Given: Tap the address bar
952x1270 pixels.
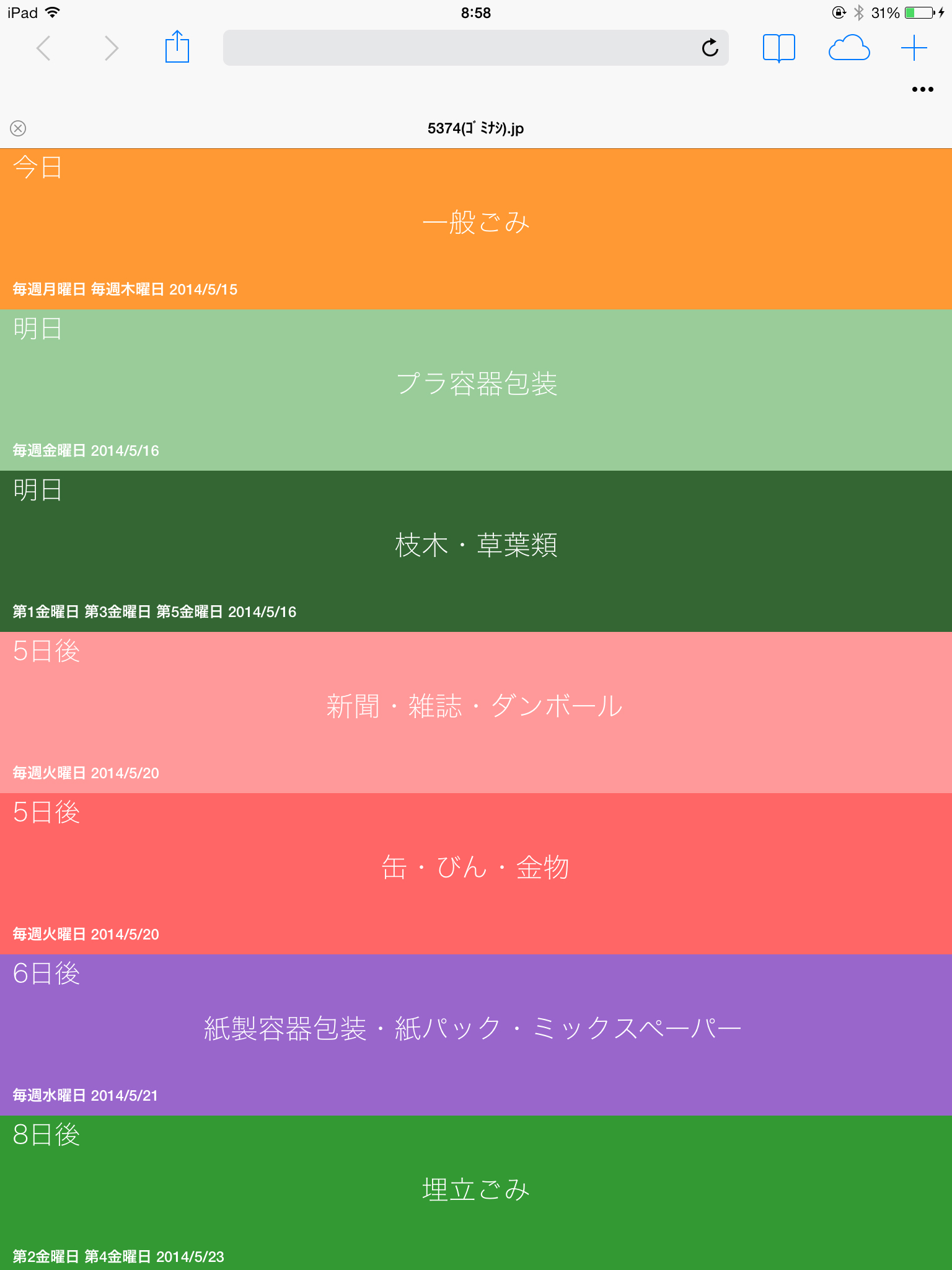Looking at the screenshot, I should 459,48.
